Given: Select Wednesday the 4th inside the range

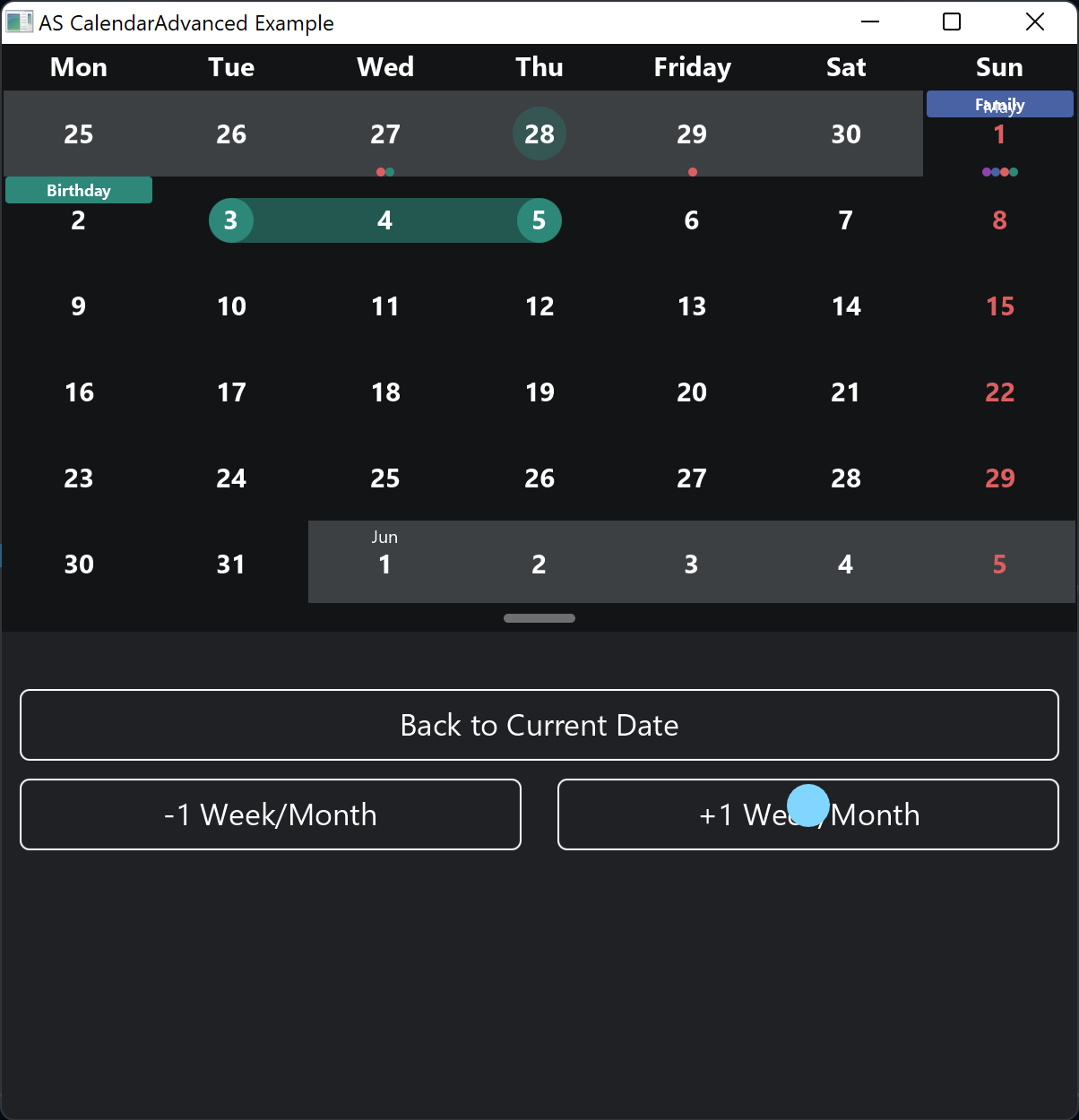Looking at the screenshot, I should 384,220.
